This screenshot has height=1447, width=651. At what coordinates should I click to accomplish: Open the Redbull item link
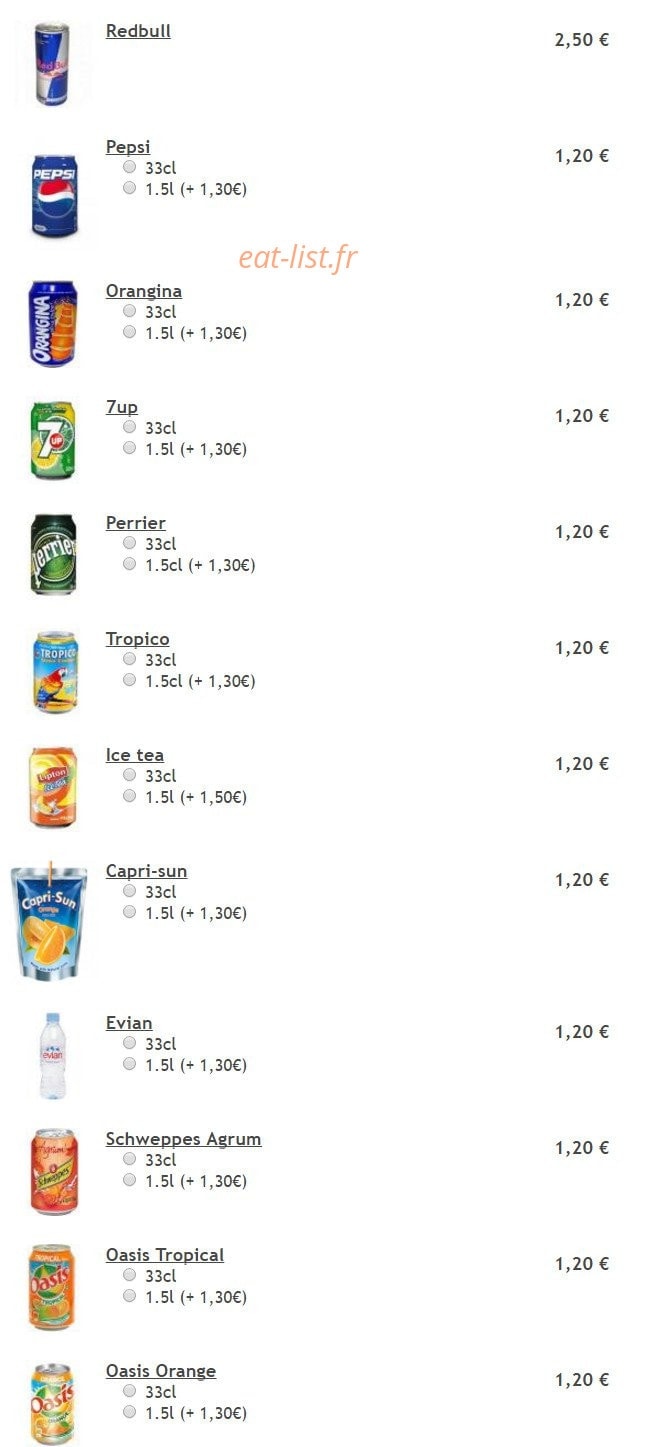click(x=138, y=31)
